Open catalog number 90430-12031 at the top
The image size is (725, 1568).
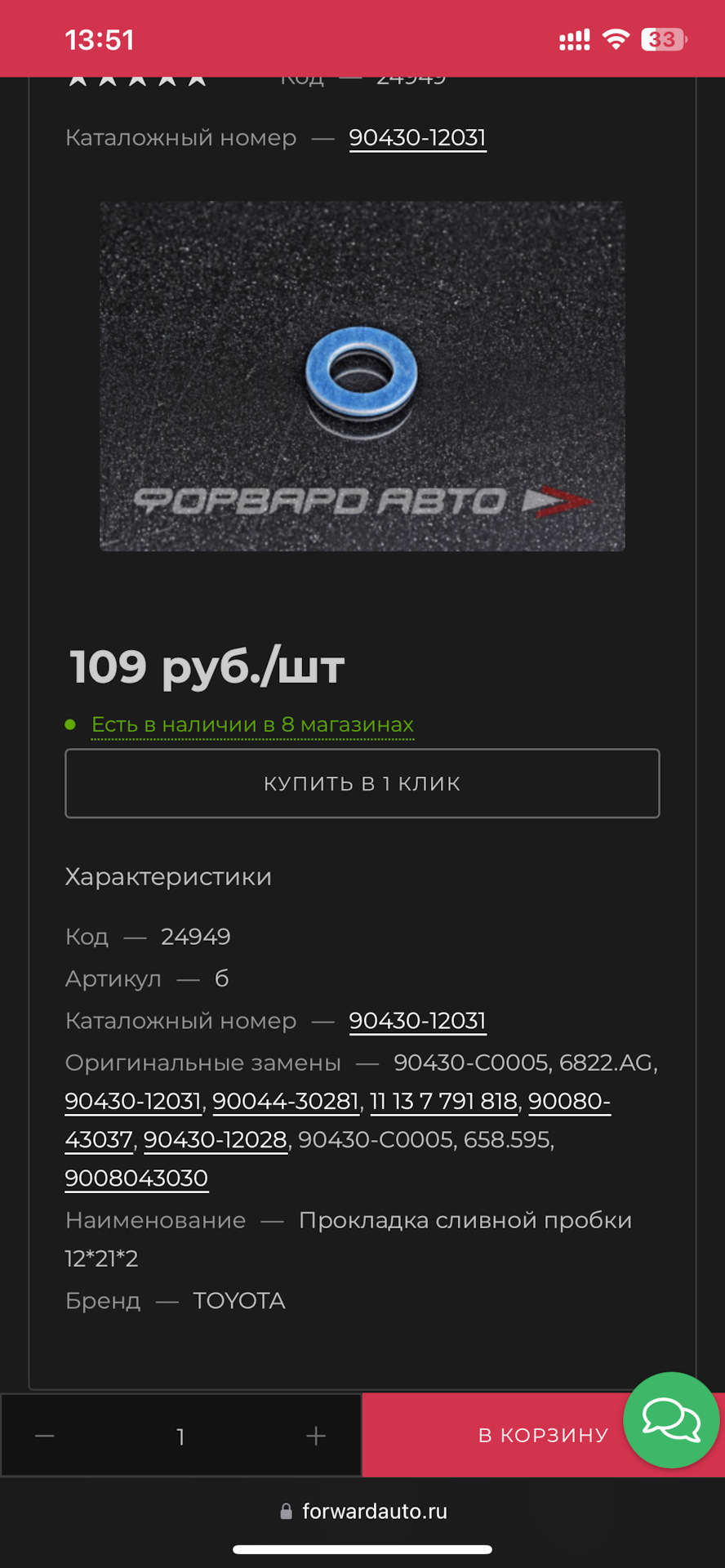coord(417,137)
